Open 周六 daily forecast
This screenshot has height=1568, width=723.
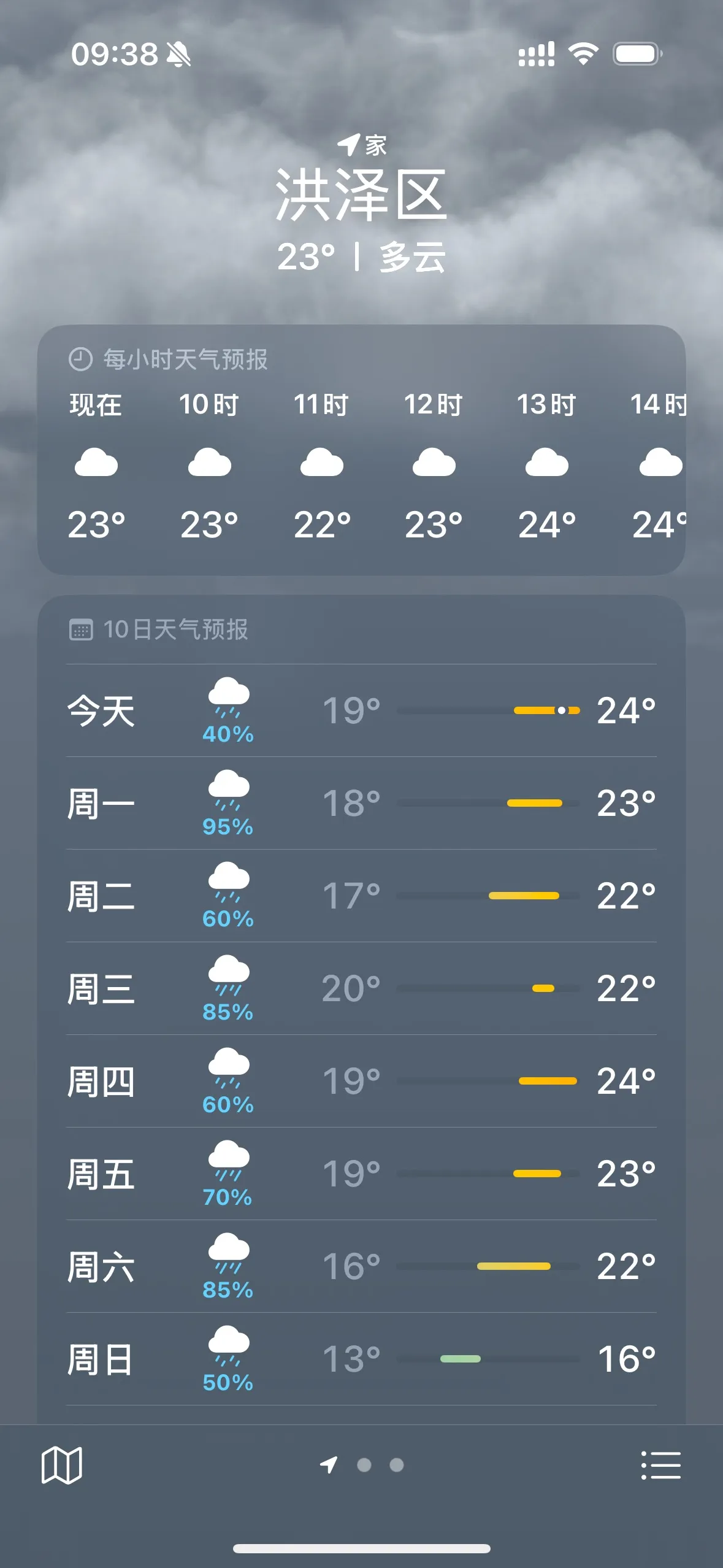[361, 1266]
